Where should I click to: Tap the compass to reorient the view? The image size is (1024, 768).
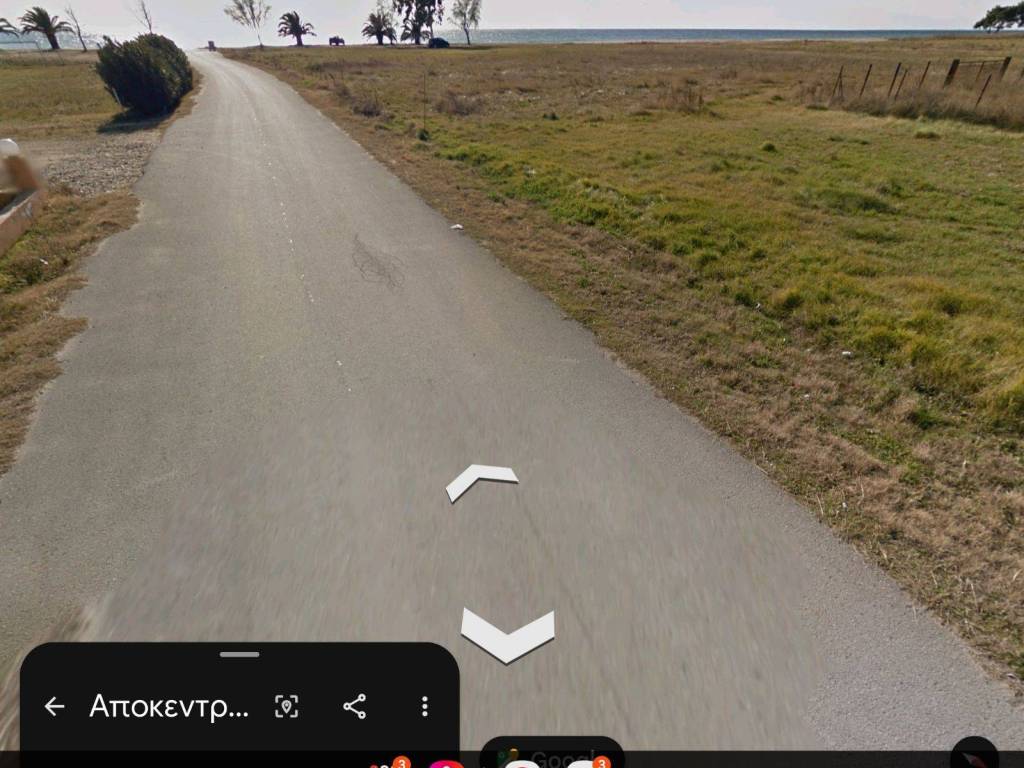974,755
